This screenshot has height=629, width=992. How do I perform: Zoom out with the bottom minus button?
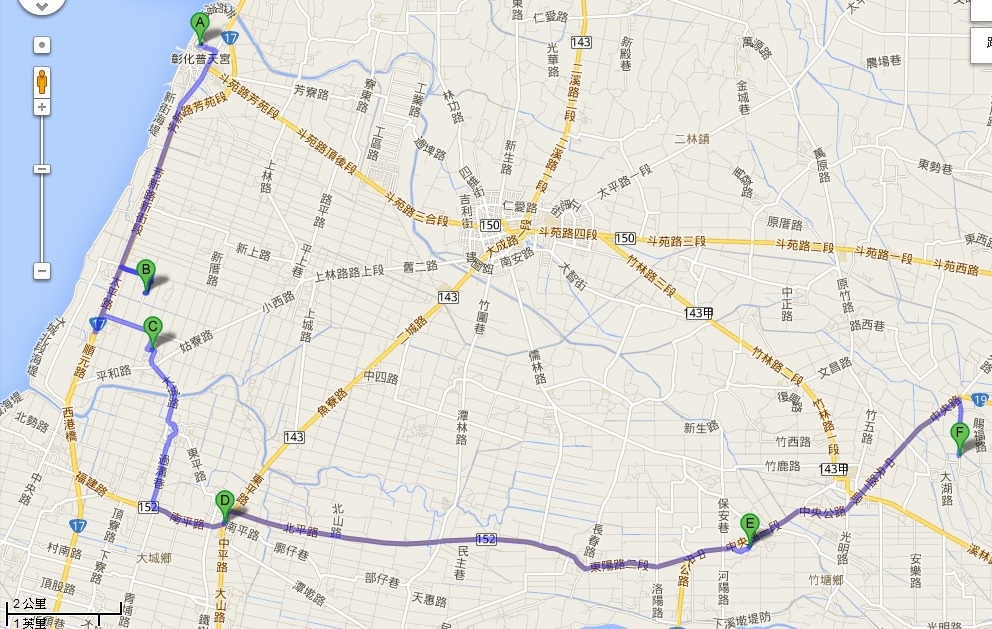[41, 271]
